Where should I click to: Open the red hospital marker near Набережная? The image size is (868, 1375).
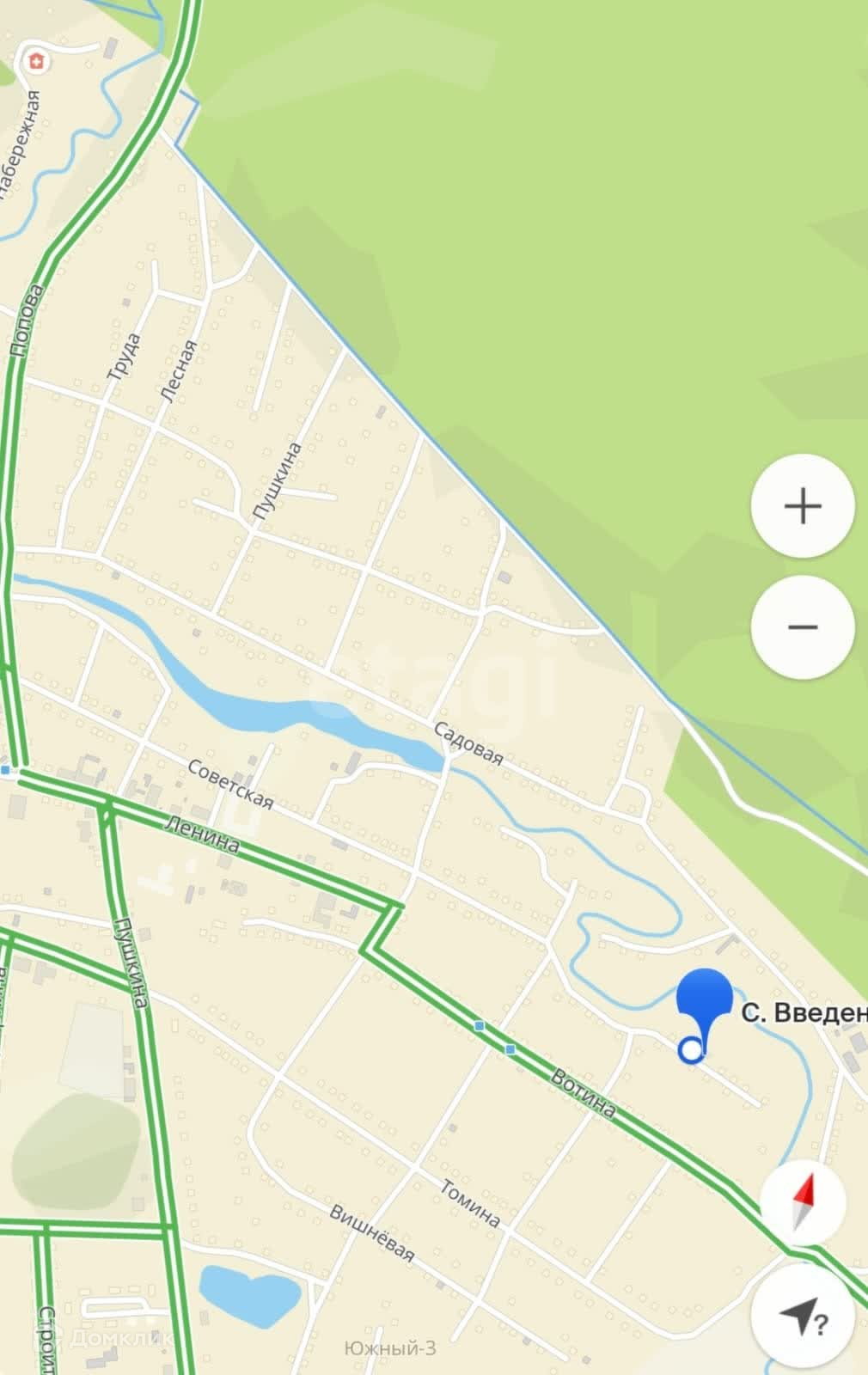[x=36, y=61]
